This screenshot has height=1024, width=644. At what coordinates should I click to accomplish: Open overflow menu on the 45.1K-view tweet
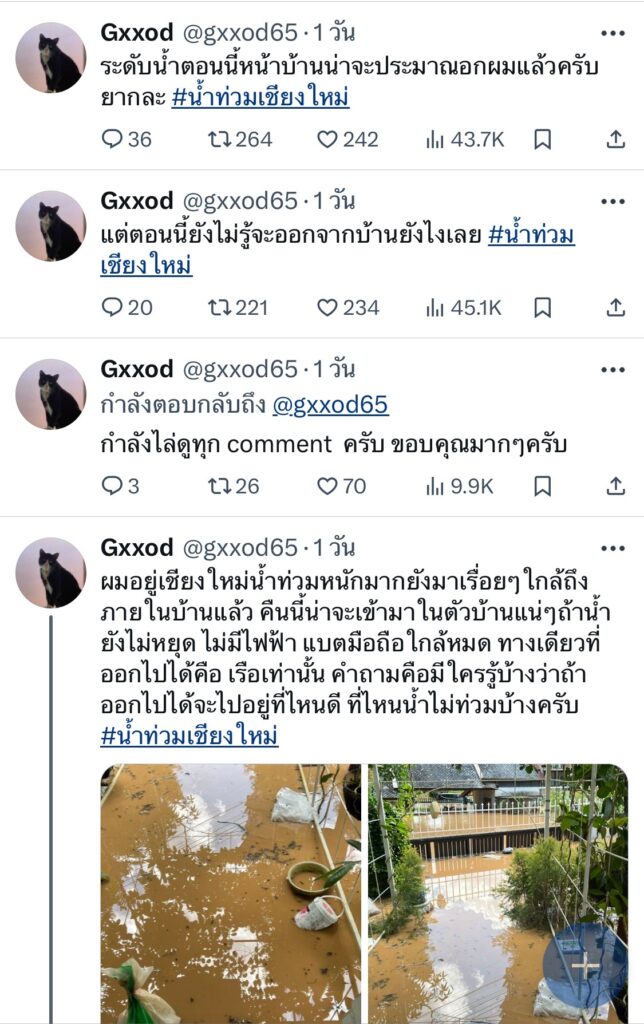[x=613, y=201]
